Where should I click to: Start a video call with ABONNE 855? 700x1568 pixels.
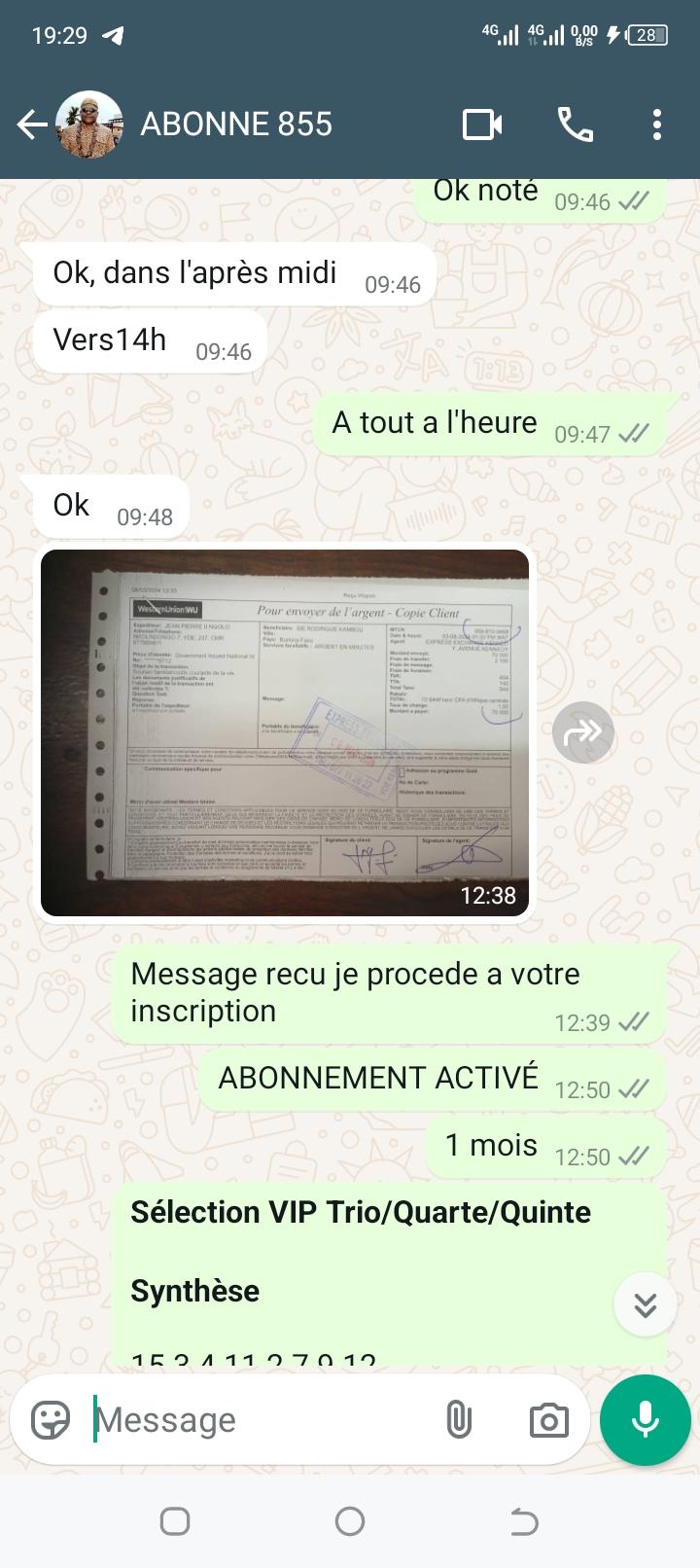pos(482,125)
